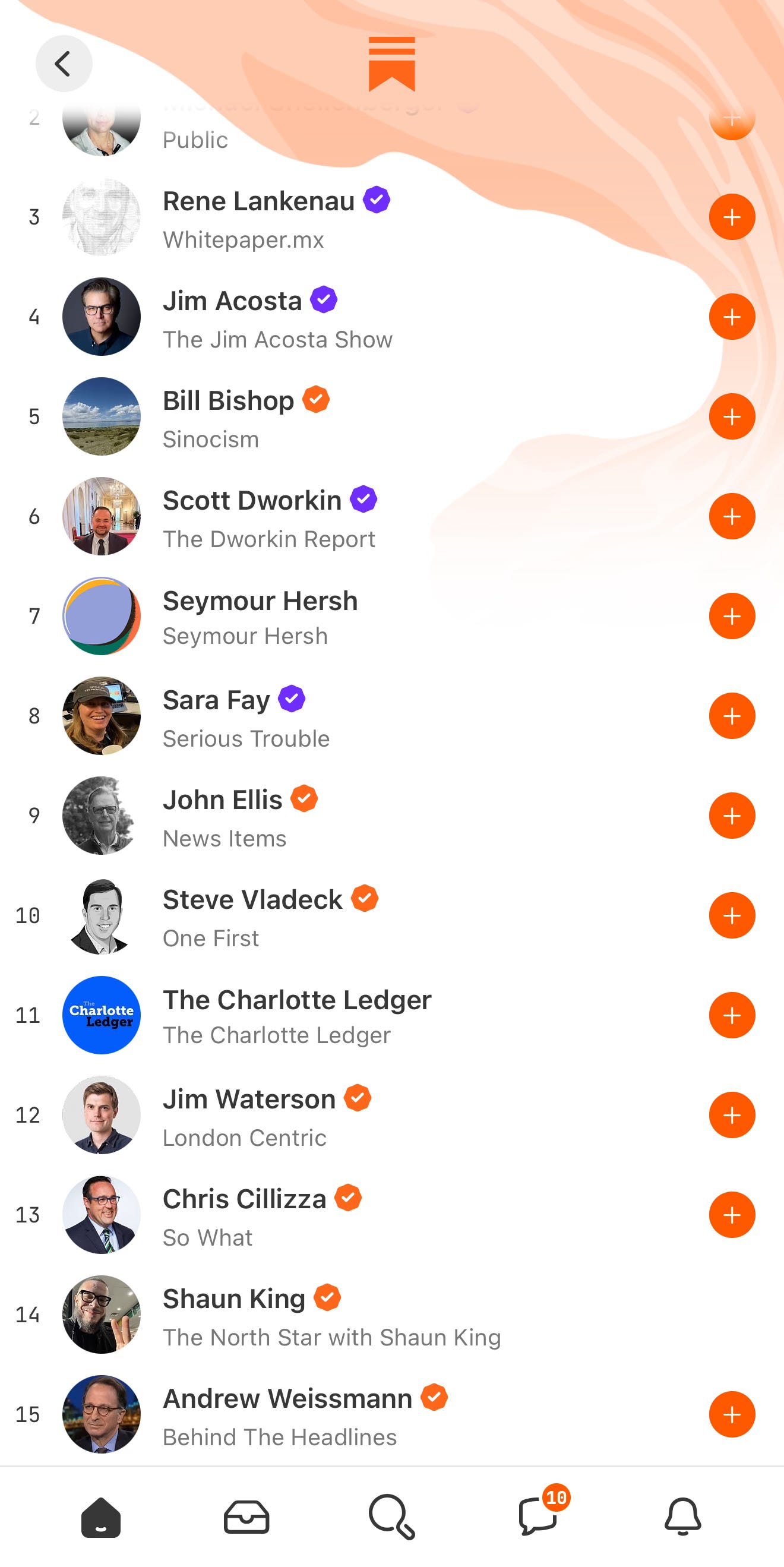Add John Ellis with the plus button
Viewport: 784px width, 1567px height.
tap(732, 816)
